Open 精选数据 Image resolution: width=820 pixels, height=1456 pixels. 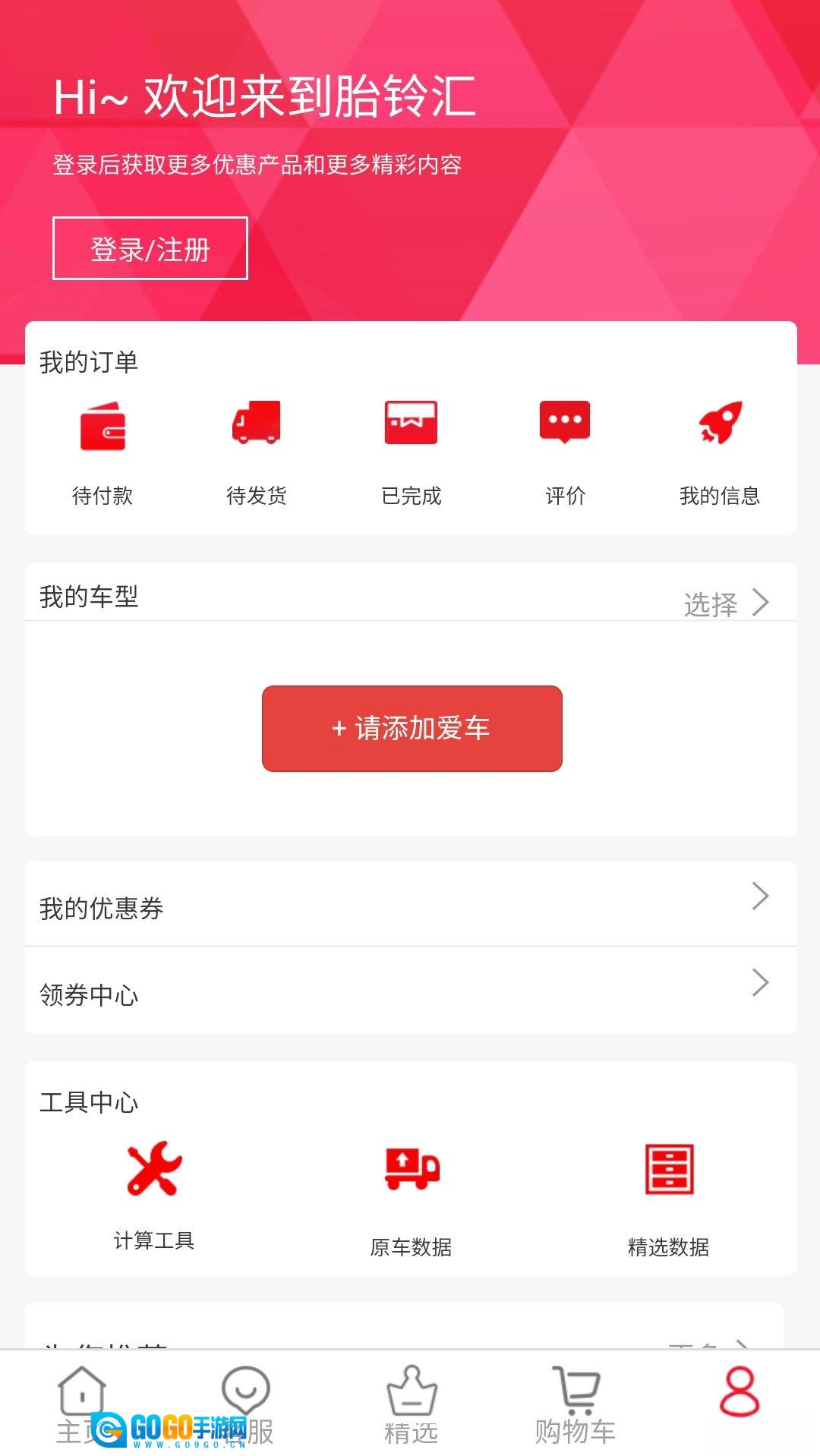(668, 1196)
